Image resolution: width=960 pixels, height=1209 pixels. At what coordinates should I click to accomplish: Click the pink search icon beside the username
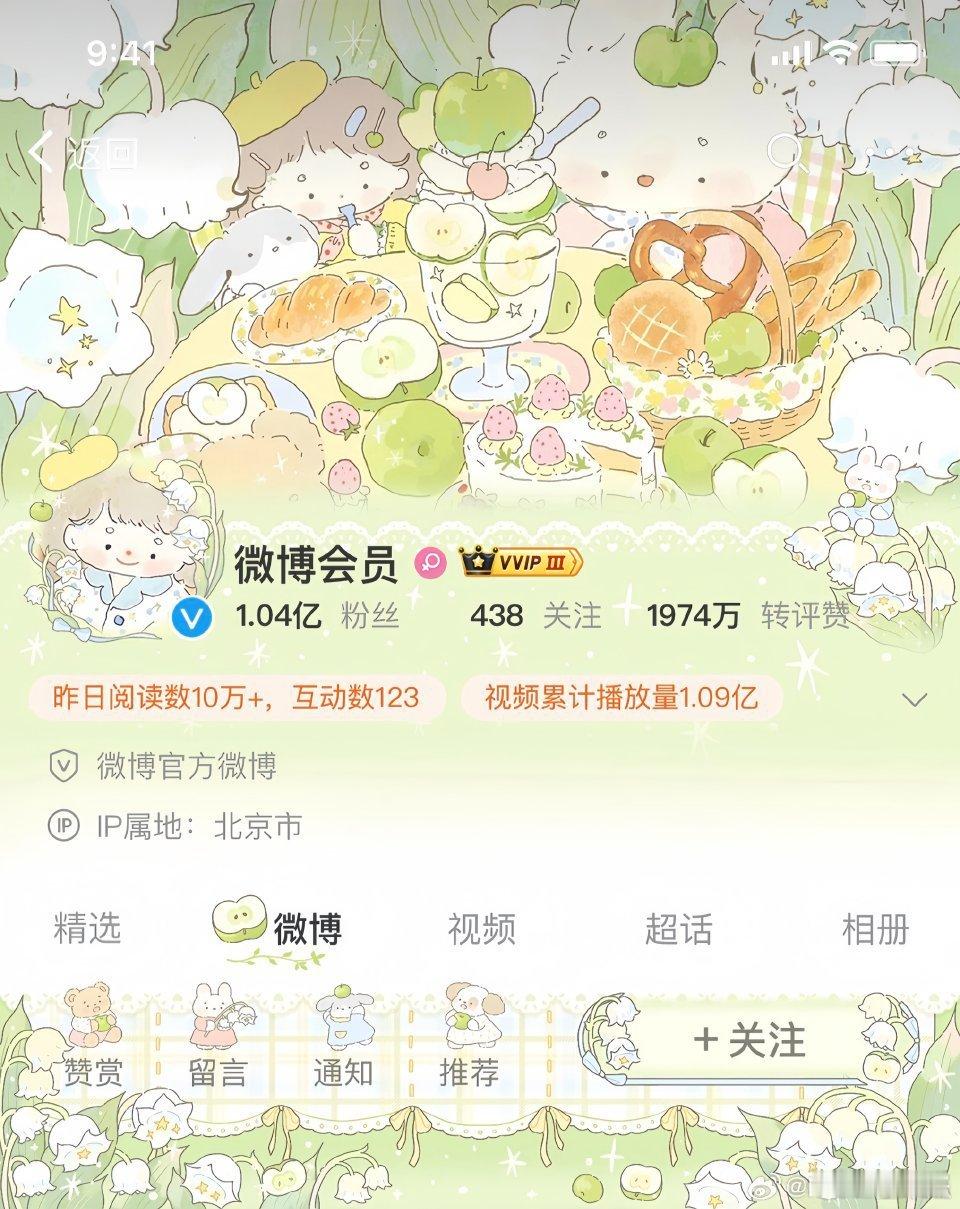pyautogui.click(x=430, y=564)
